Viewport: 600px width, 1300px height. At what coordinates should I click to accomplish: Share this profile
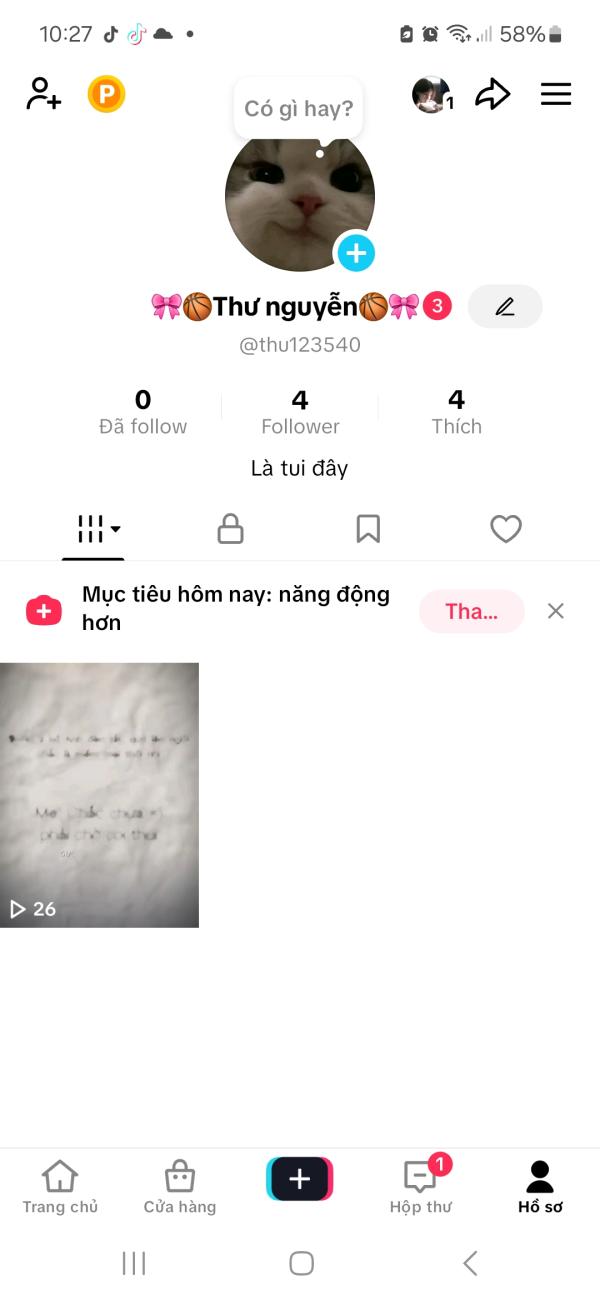(x=492, y=95)
